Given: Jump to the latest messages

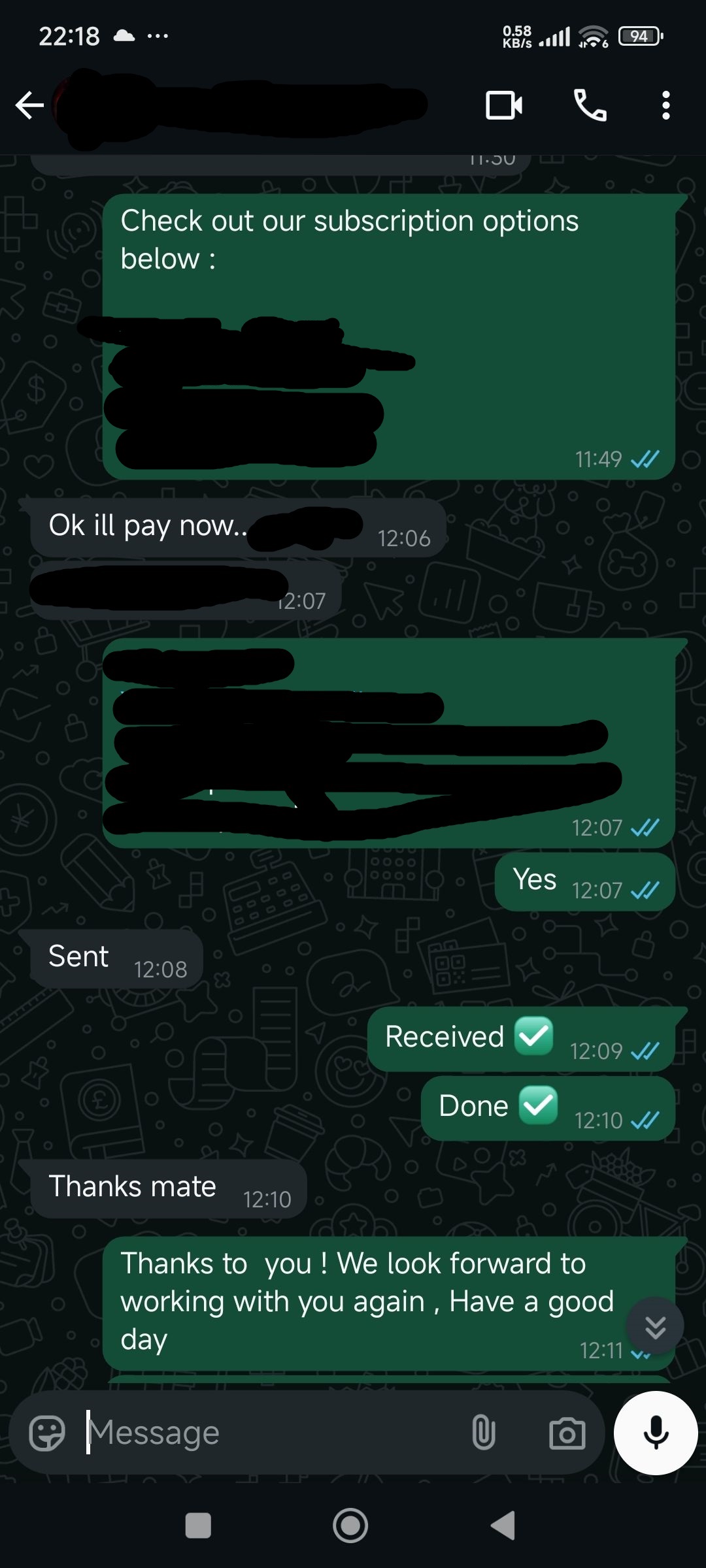Looking at the screenshot, I should point(655,1326).
